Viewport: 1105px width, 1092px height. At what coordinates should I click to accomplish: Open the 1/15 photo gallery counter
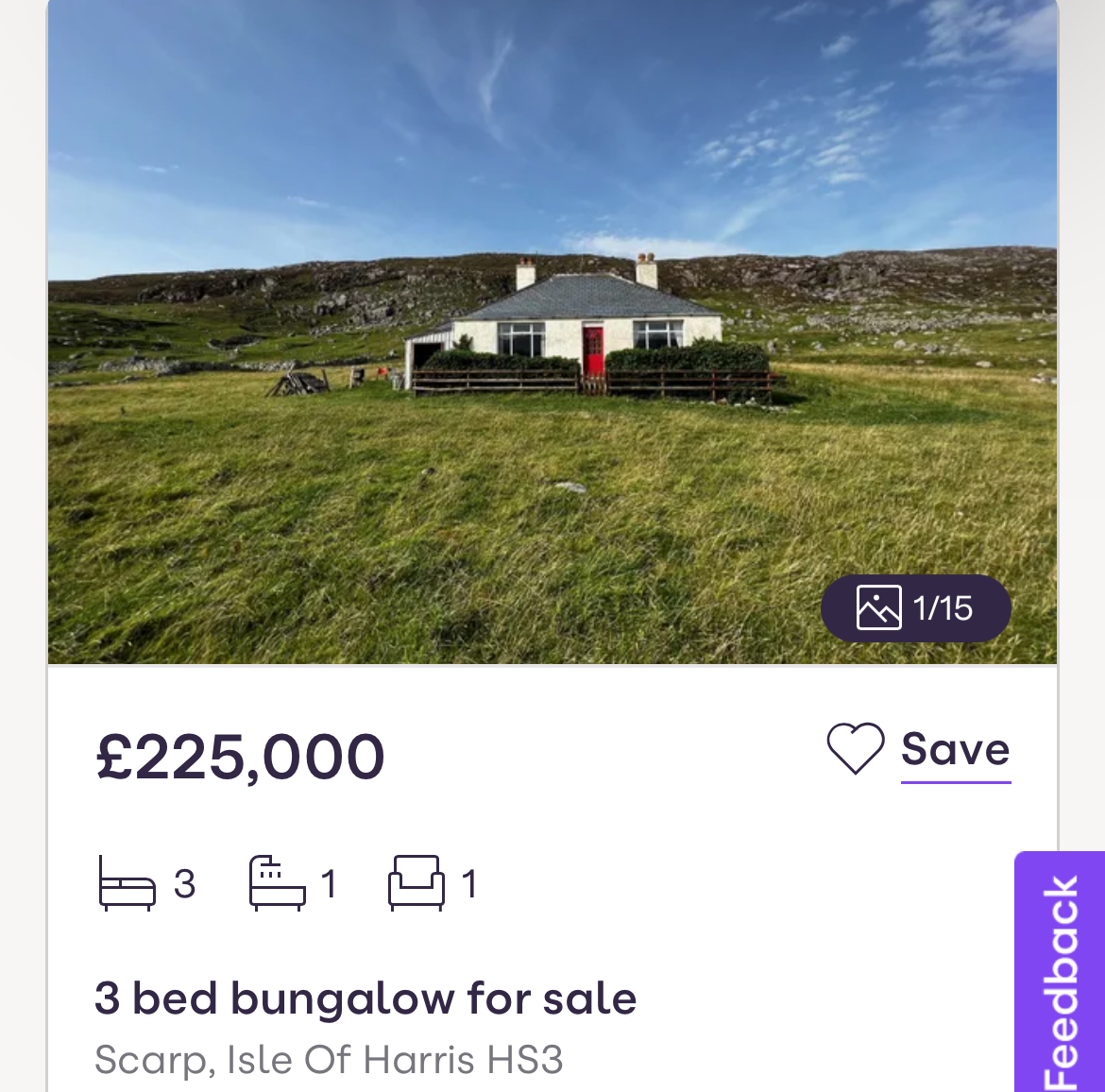pyautogui.click(x=915, y=608)
